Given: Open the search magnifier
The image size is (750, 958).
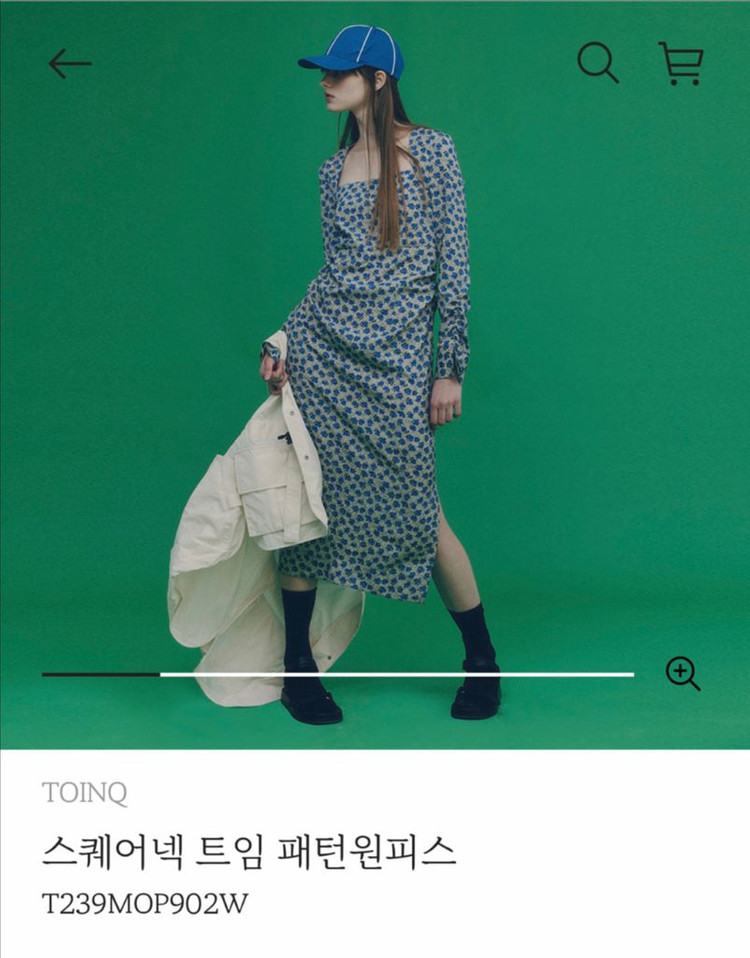Looking at the screenshot, I should coord(598,63).
